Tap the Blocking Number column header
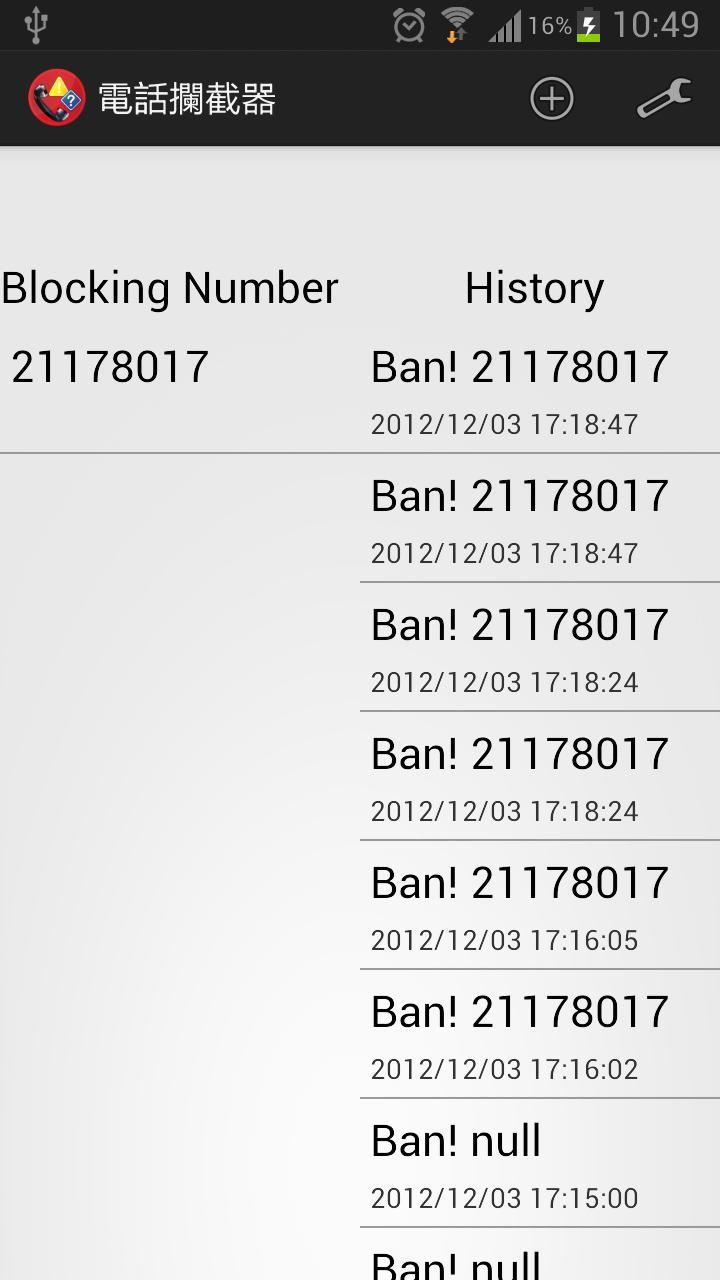This screenshot has height=1280, width=720. pyautogui.click(x=169, y=288)
